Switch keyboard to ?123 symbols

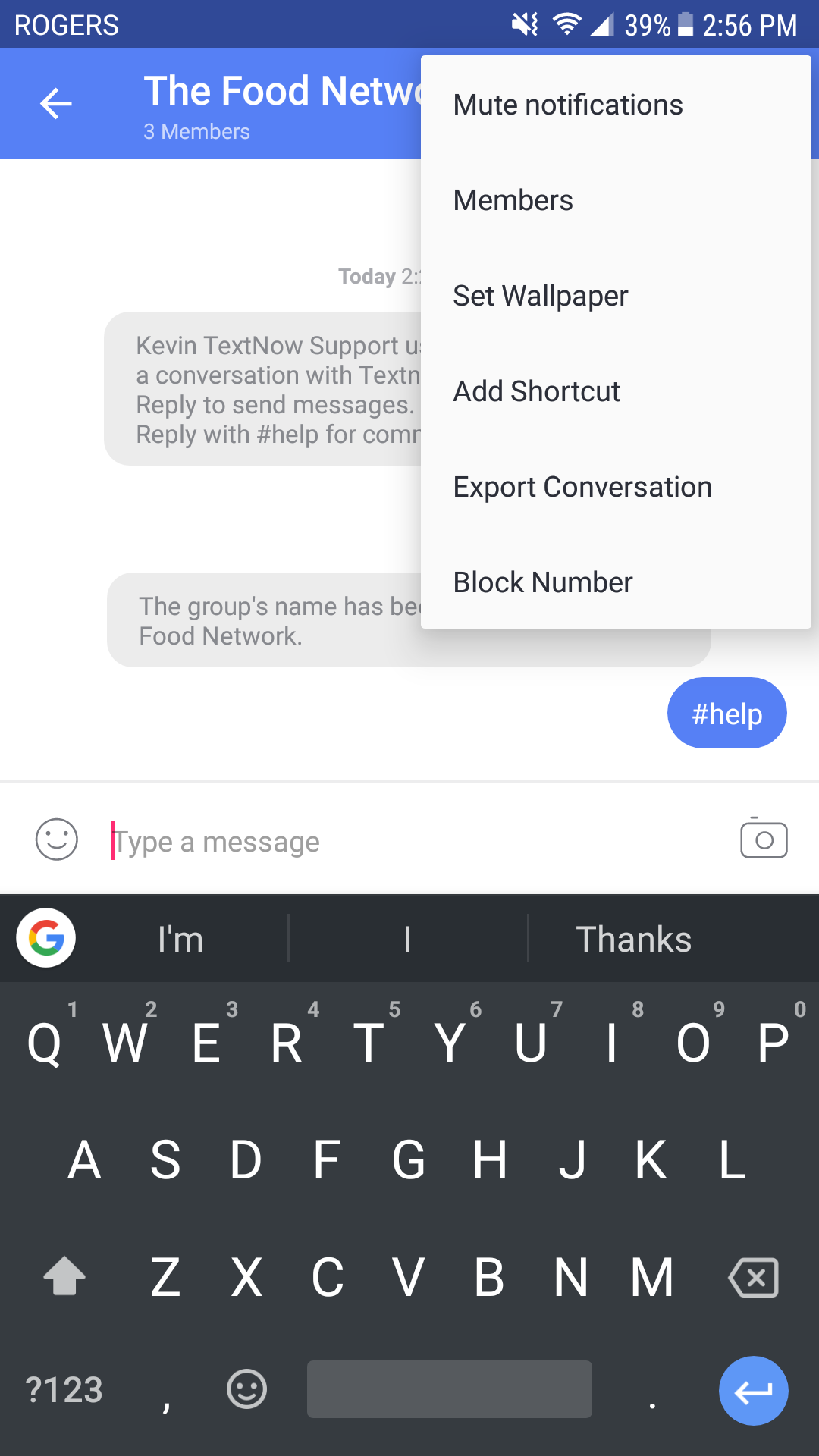point(64,1390)
